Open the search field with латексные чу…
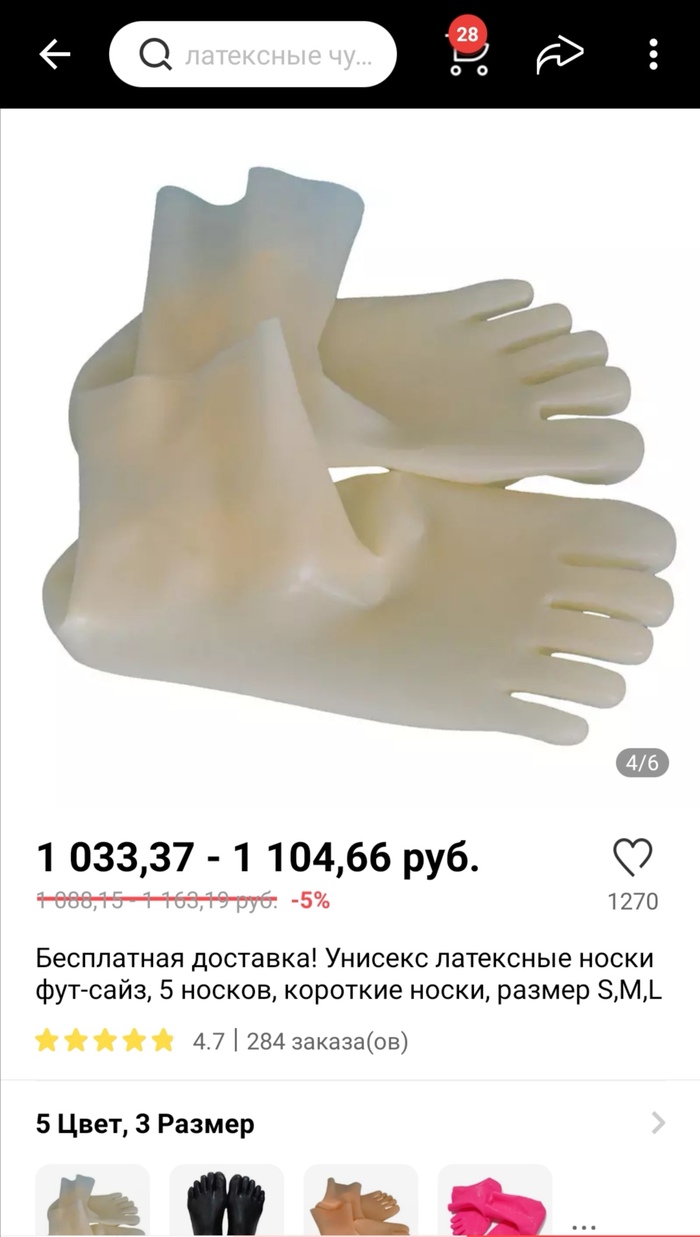The height and width of the screenshot is (1237, 700). coord(252,54)
